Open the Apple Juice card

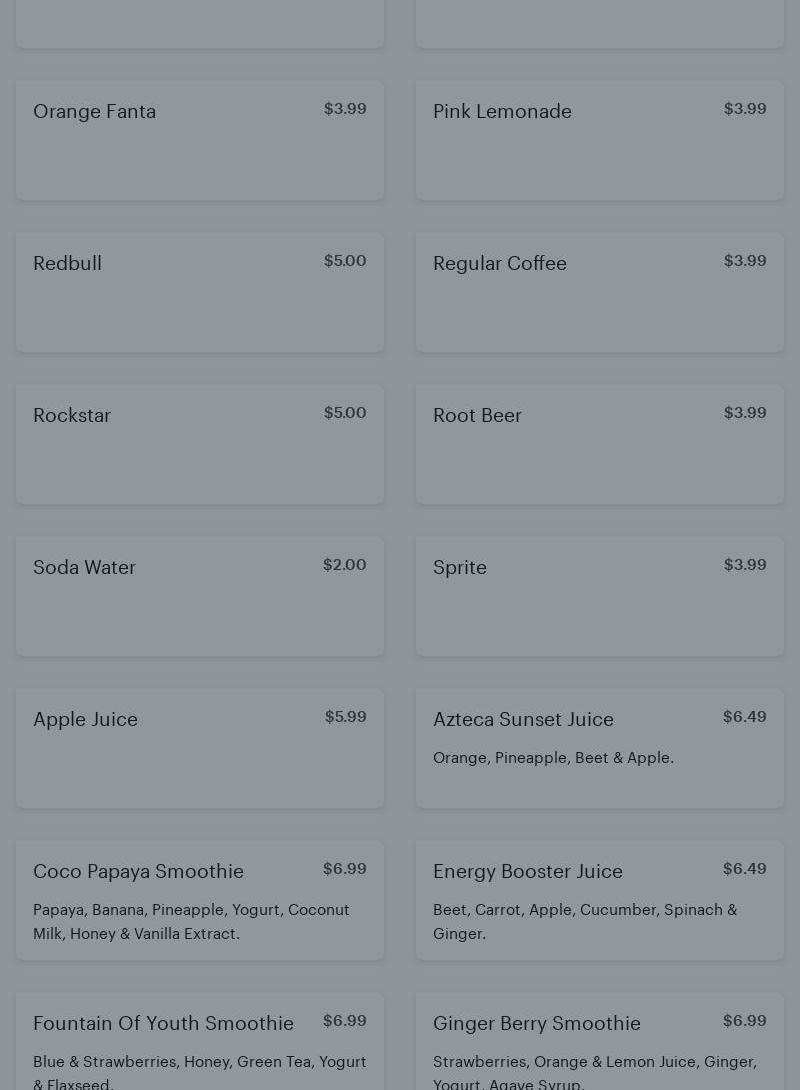[x=200, y=748]
